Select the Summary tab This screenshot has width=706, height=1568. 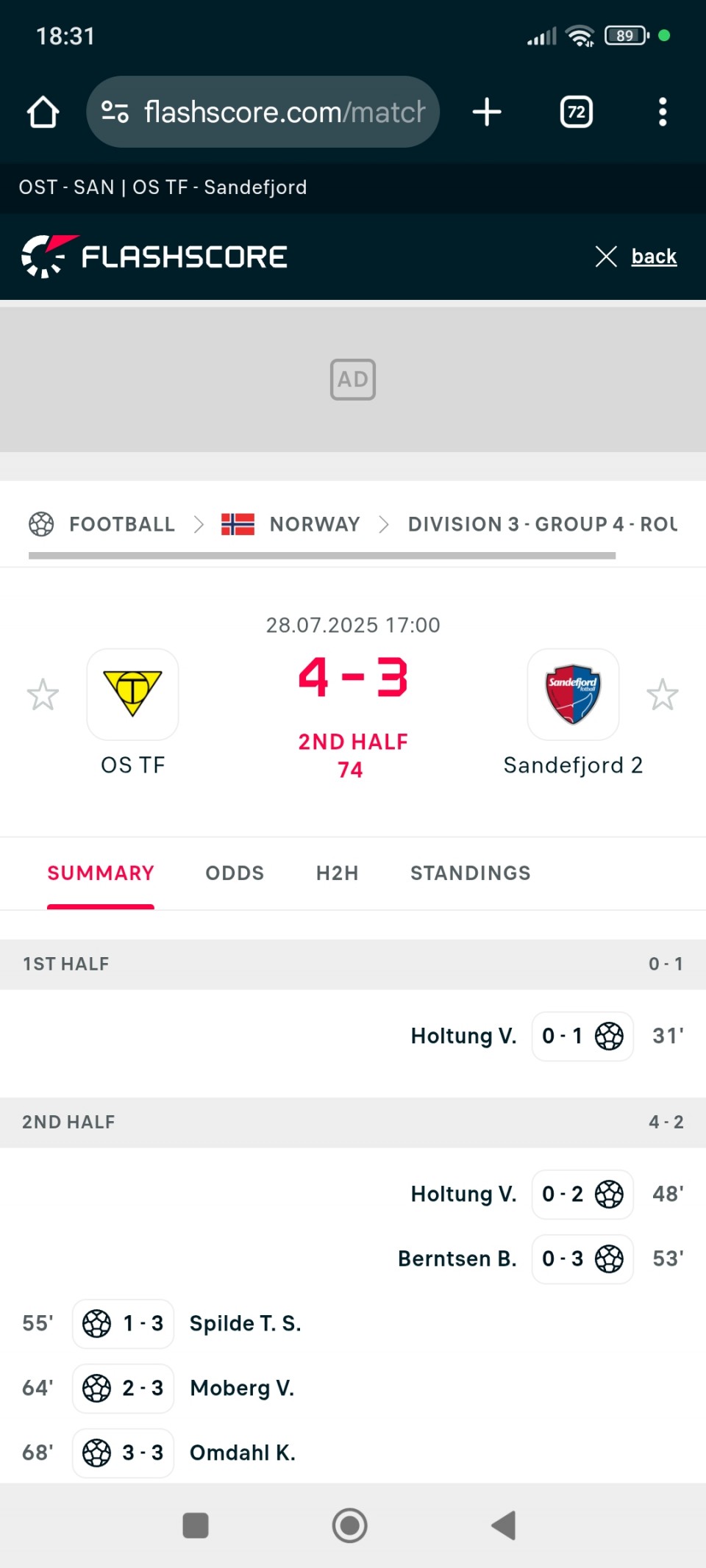[x=101, y=873]
